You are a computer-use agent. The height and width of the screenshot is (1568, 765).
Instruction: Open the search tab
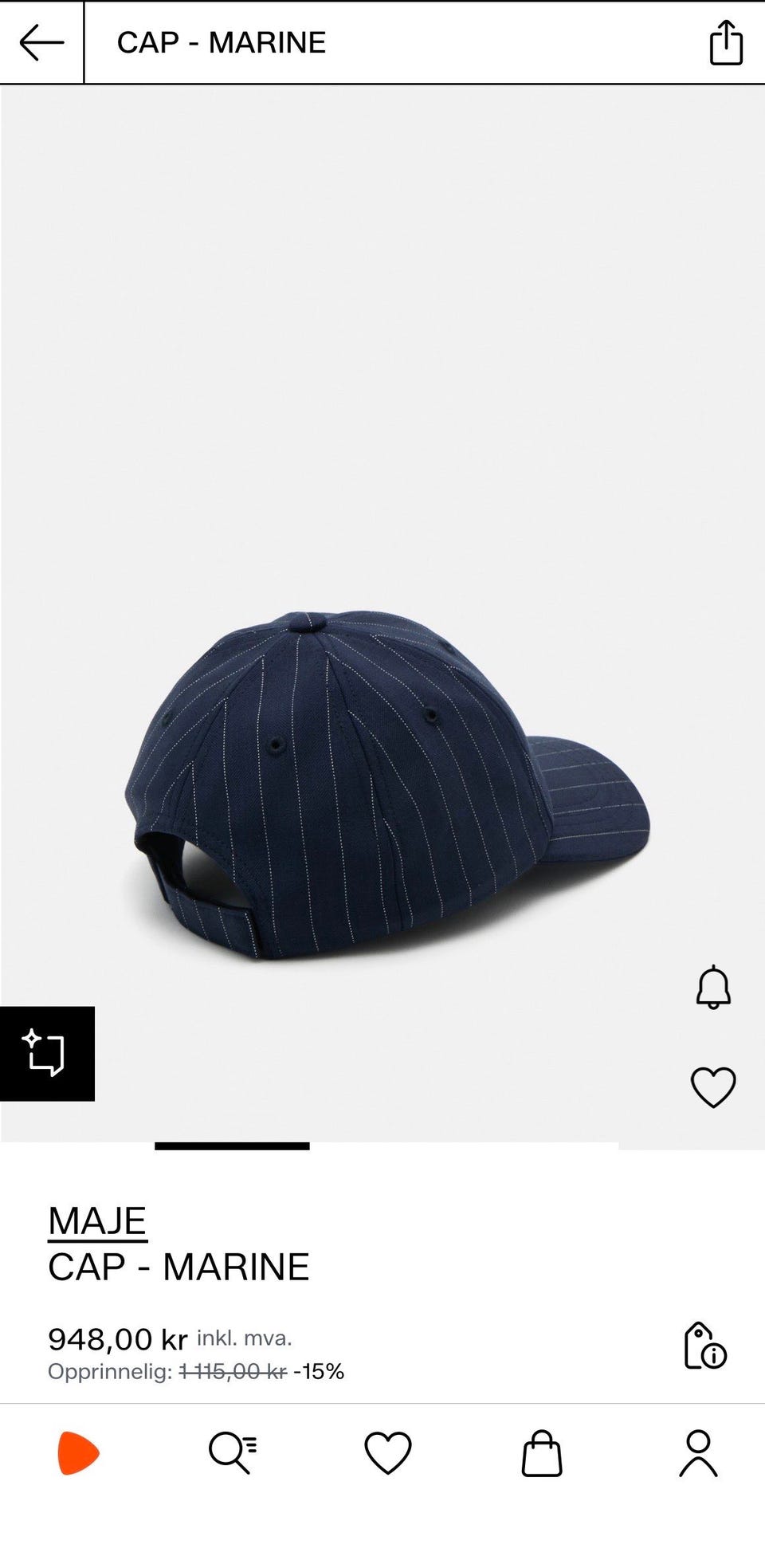tap(232, 1452)
